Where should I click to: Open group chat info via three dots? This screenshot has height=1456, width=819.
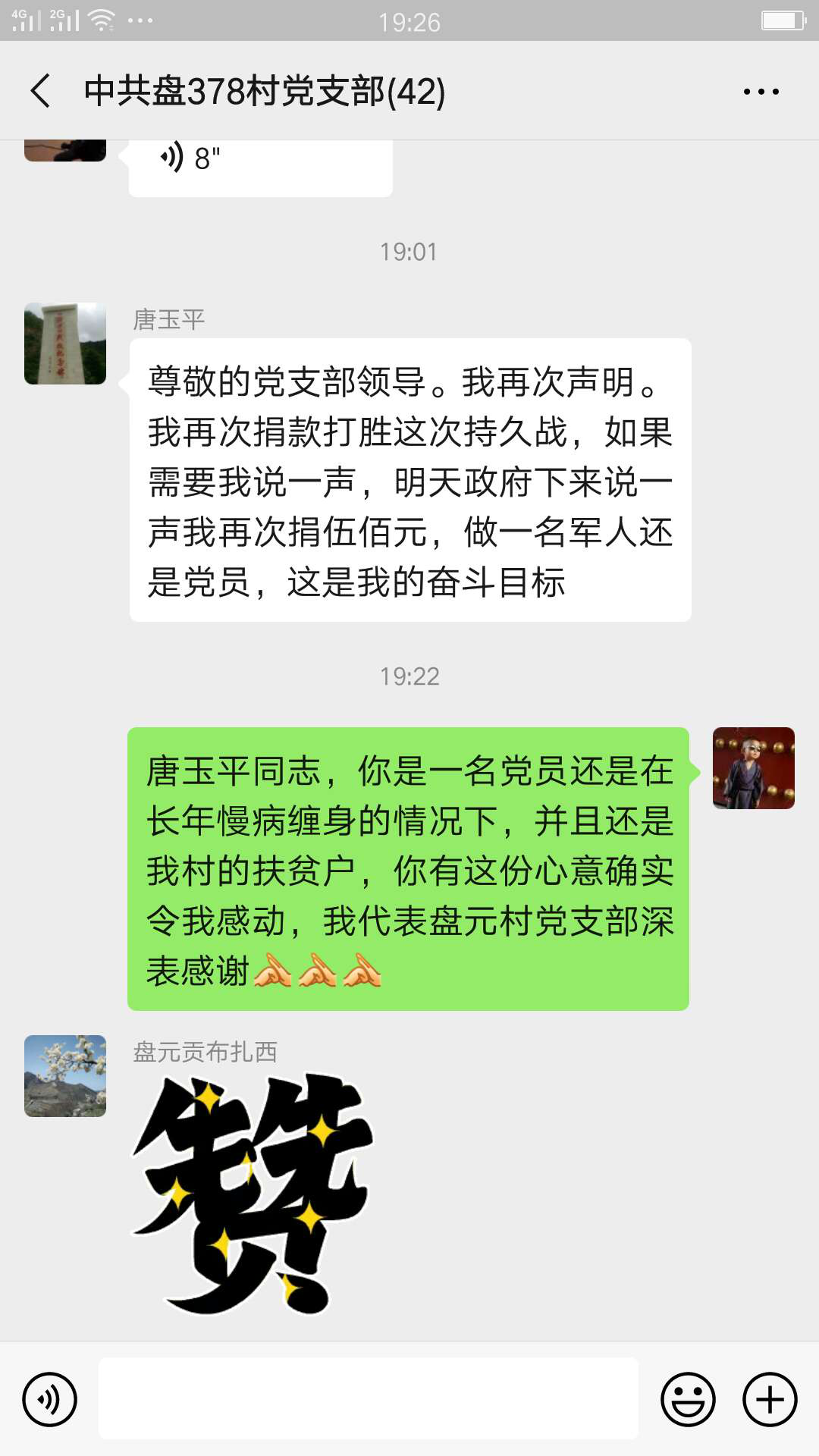tap(761, 92)
